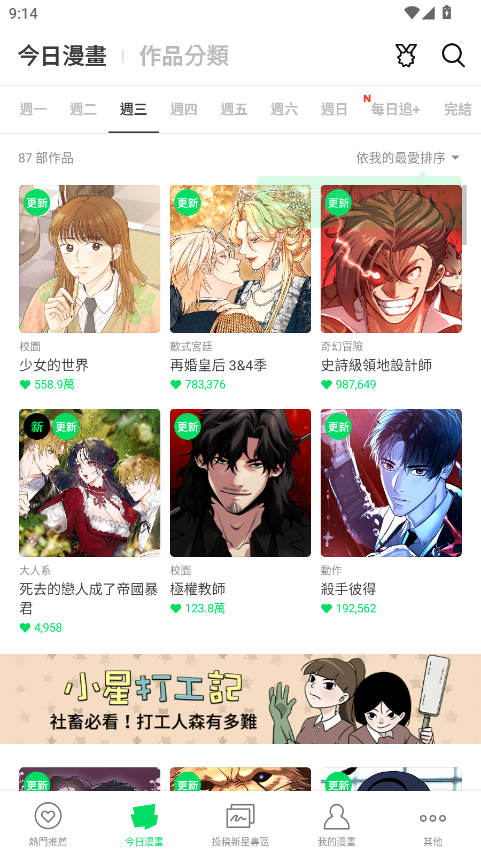The image size is (481, 855).
Task: Open the search icon
Action: [453, 56]
